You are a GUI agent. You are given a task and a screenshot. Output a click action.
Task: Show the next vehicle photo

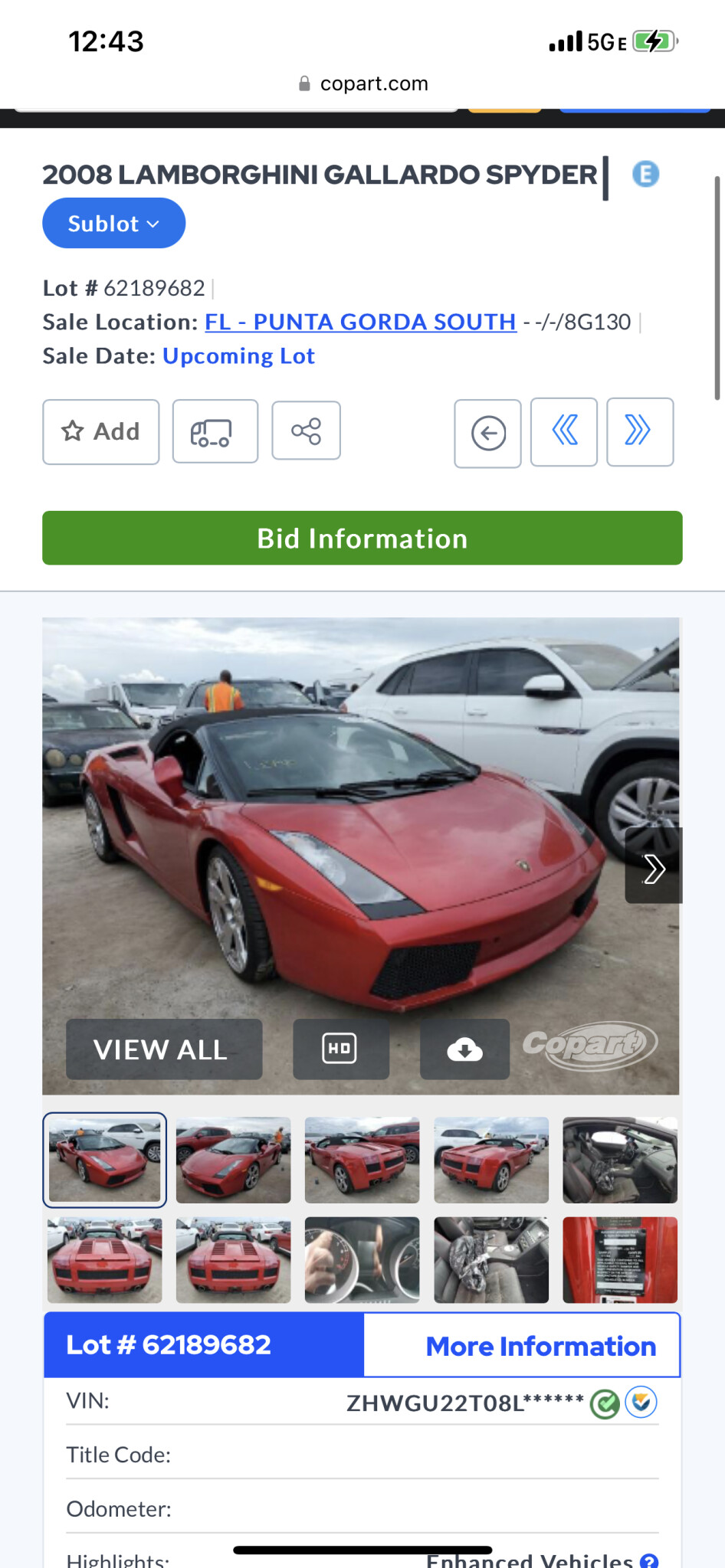[653, 868]
